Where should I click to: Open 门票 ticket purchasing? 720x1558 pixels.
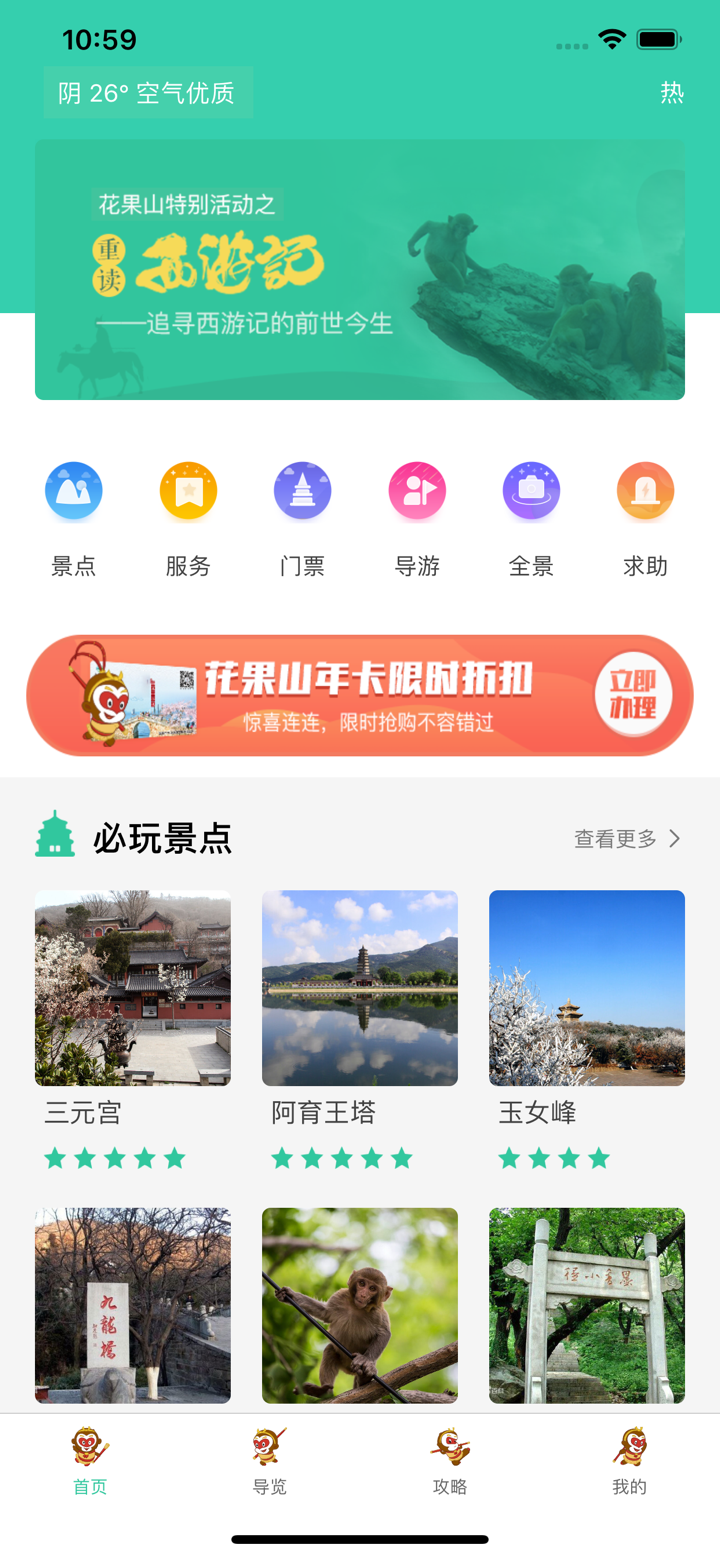pos(302,491)
